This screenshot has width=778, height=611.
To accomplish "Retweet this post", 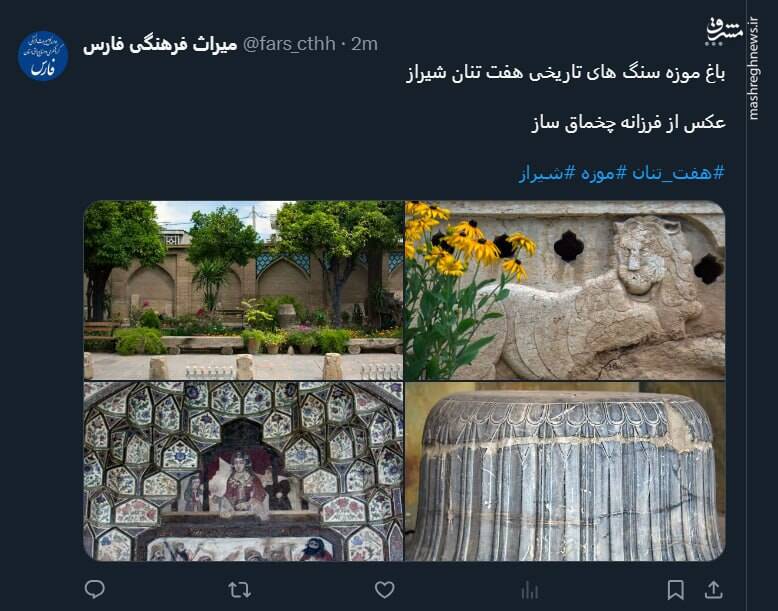I will [x=239, y=589].
